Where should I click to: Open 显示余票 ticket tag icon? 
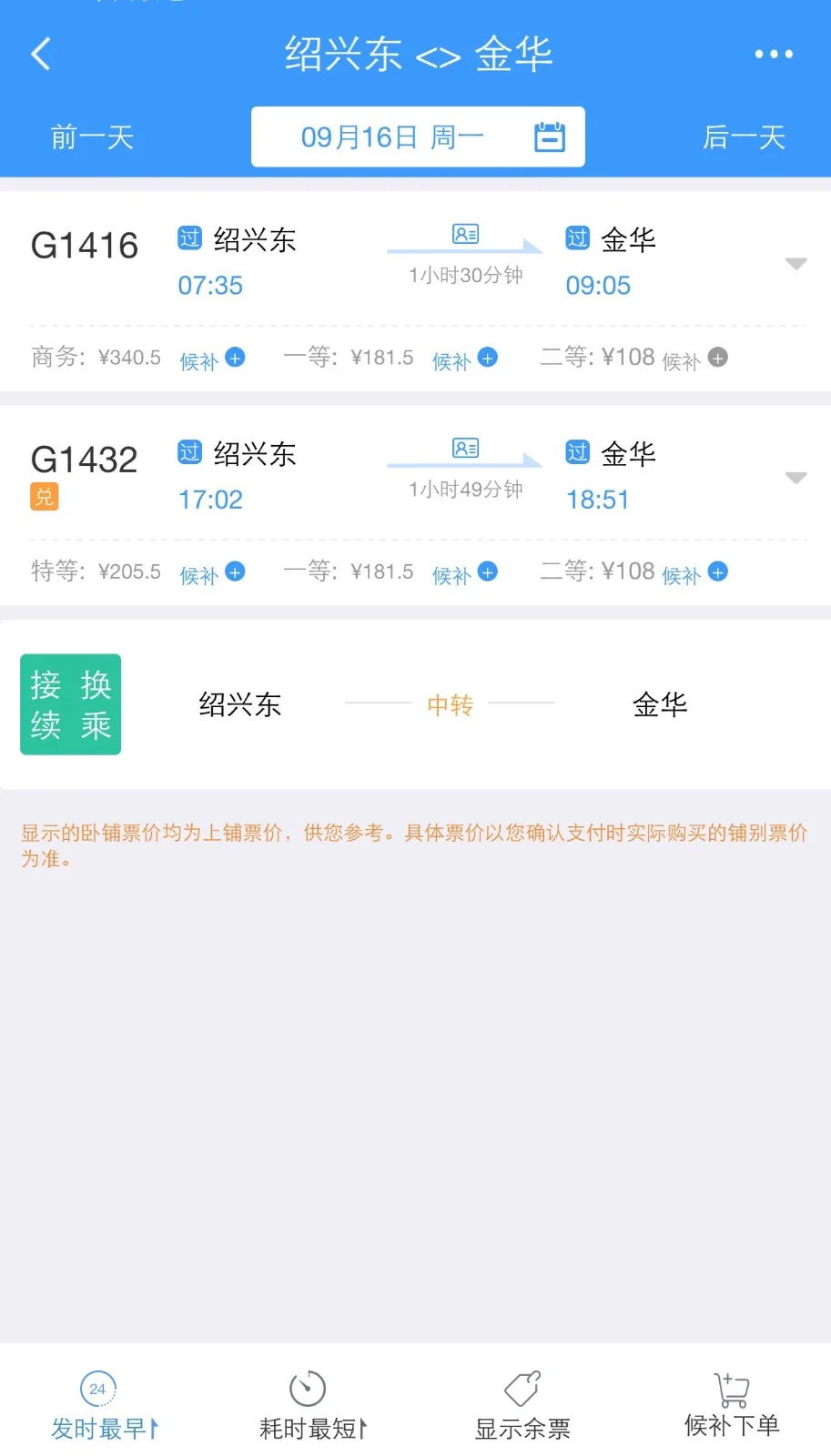pyautogui.click(x=521, y=1388)
